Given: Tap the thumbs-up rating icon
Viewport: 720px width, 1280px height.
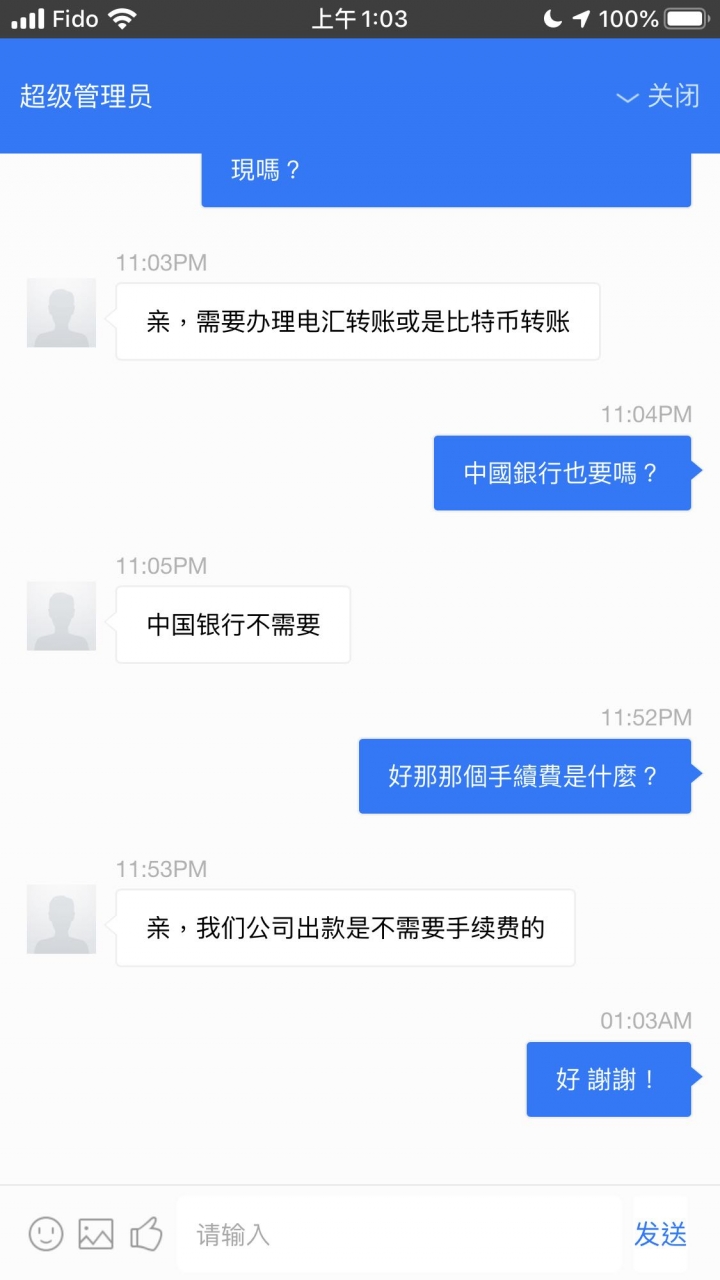Looking at the screenshot, I should coord(146,1233).
